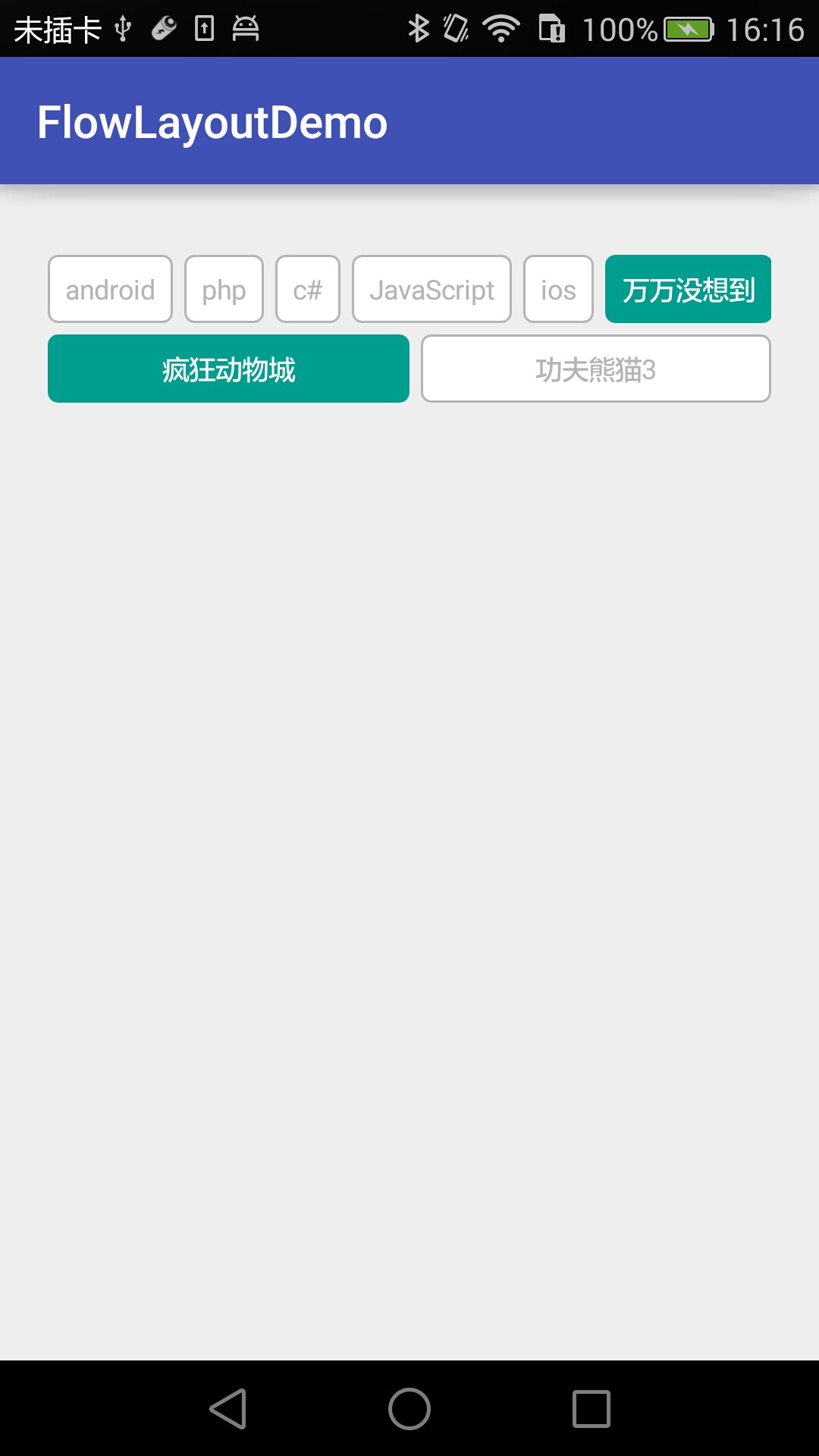Pick the ios tag chip
Image resolution: width=819 pixels, height=1456 pixels.
pyautogui.click(x=558, y=289)
